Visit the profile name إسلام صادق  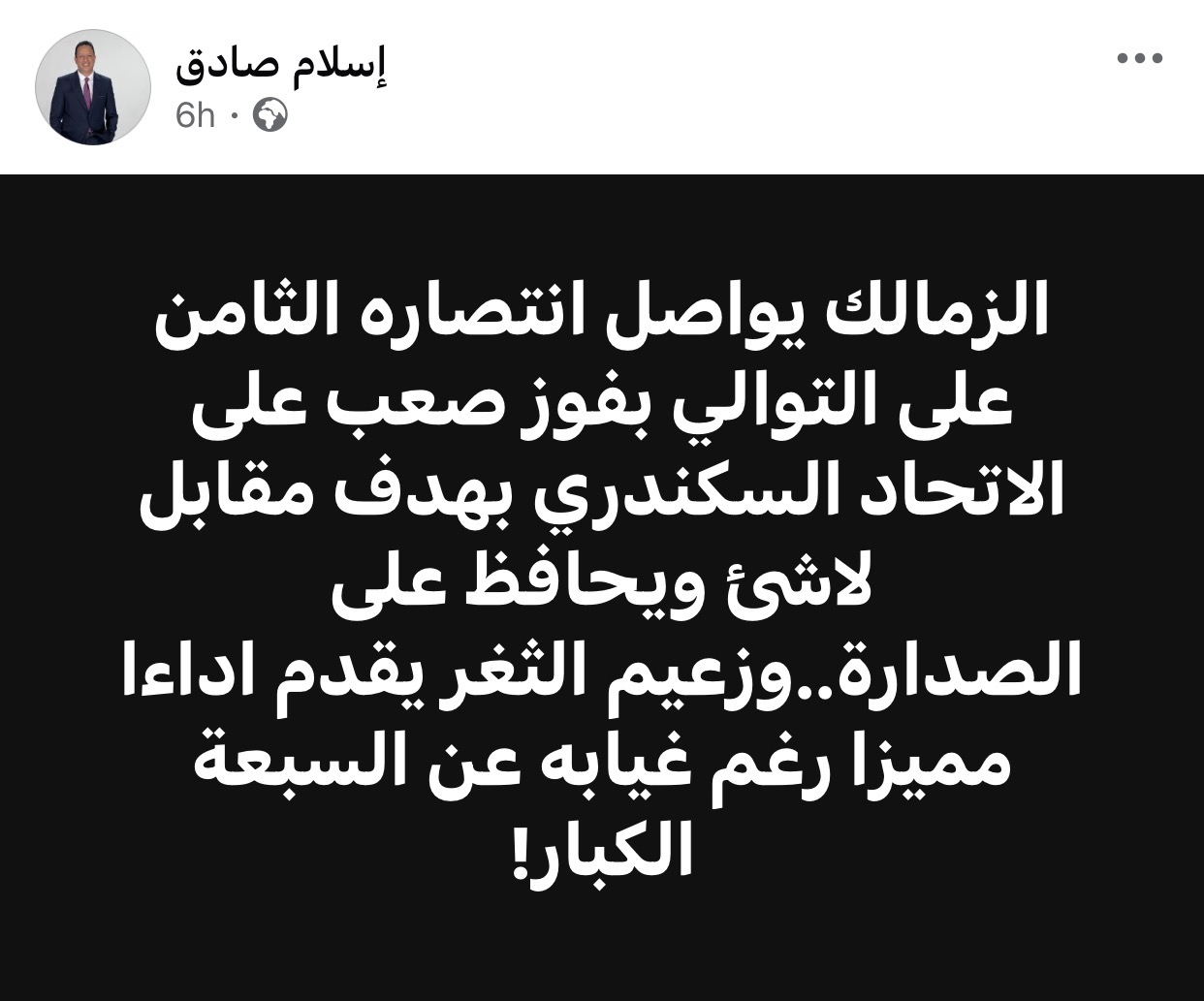tap(281, 65)
